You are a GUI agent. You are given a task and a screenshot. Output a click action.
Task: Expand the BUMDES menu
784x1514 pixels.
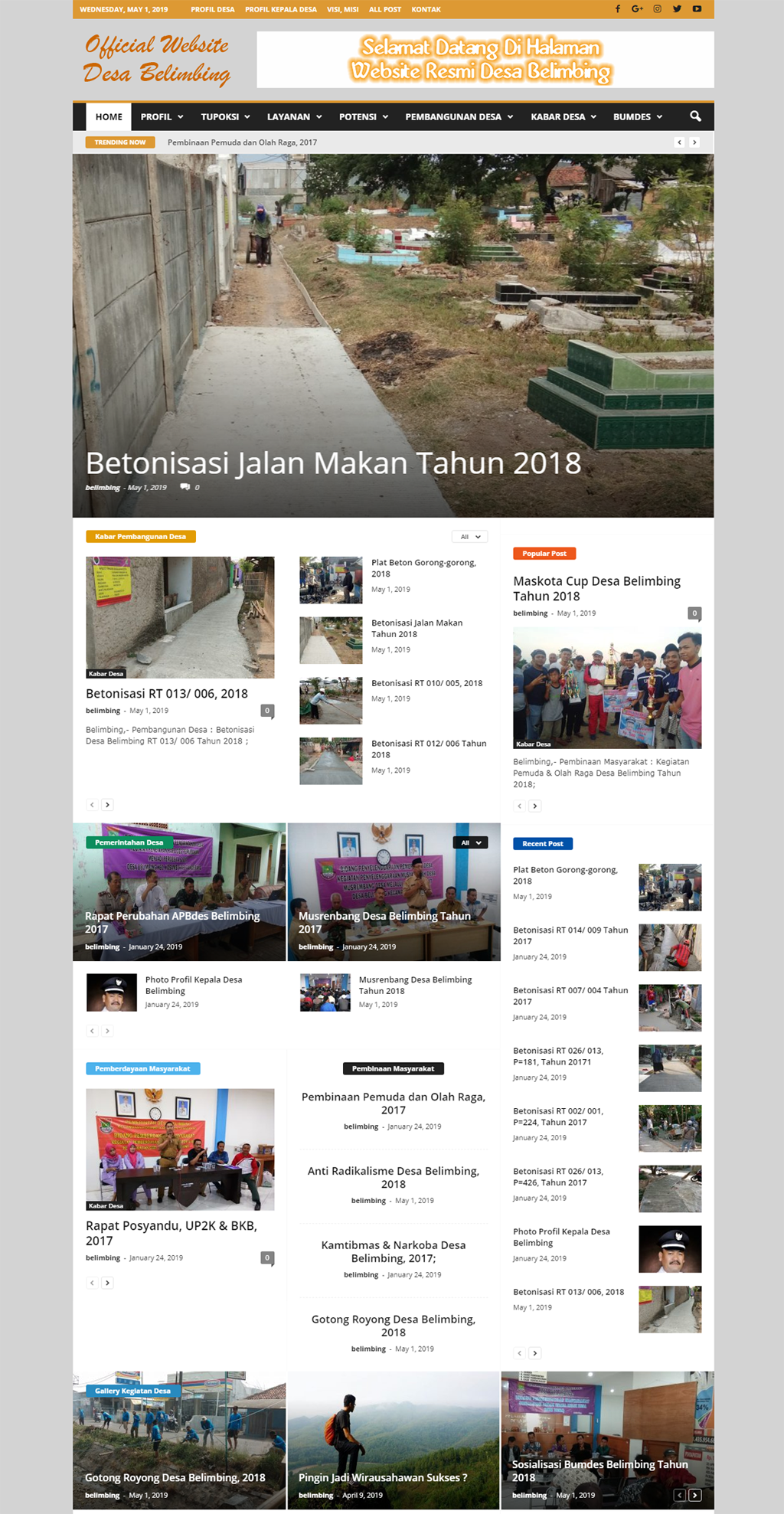[637, 116]
